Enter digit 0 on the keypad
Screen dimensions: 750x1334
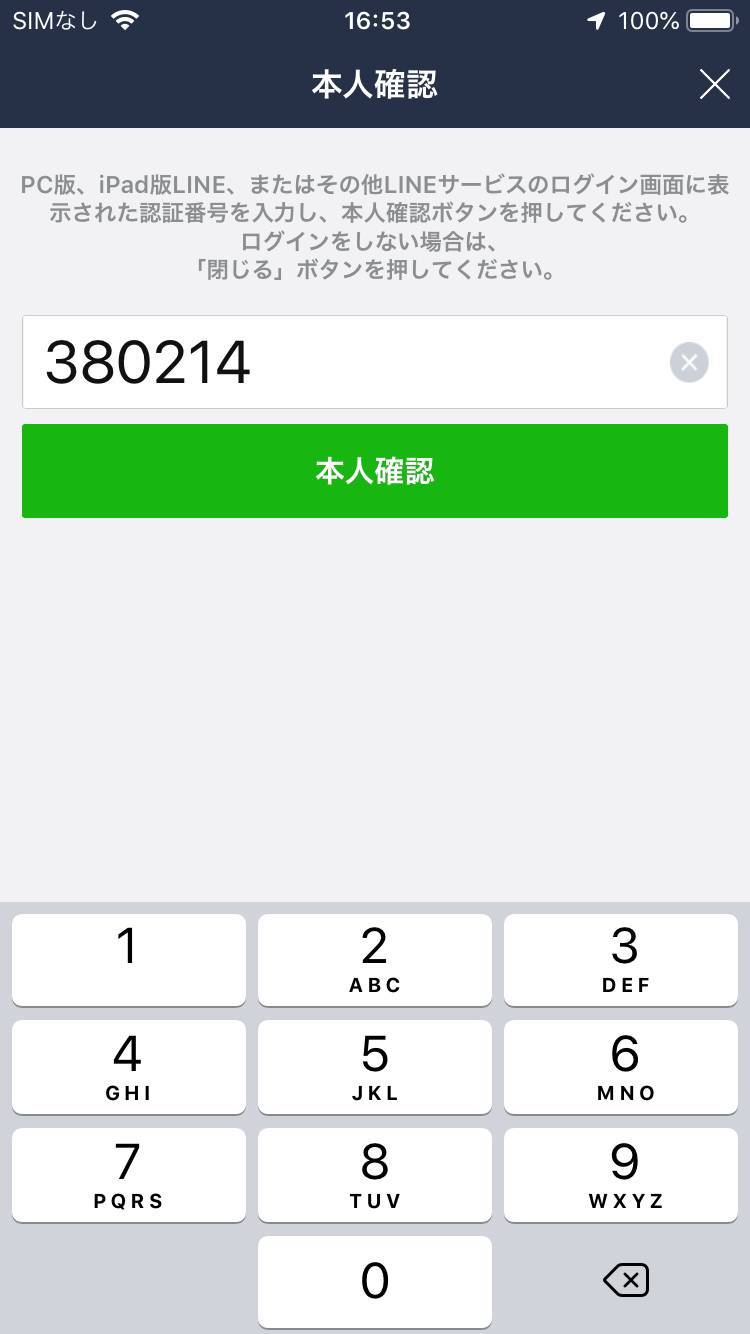point(375,1282)
